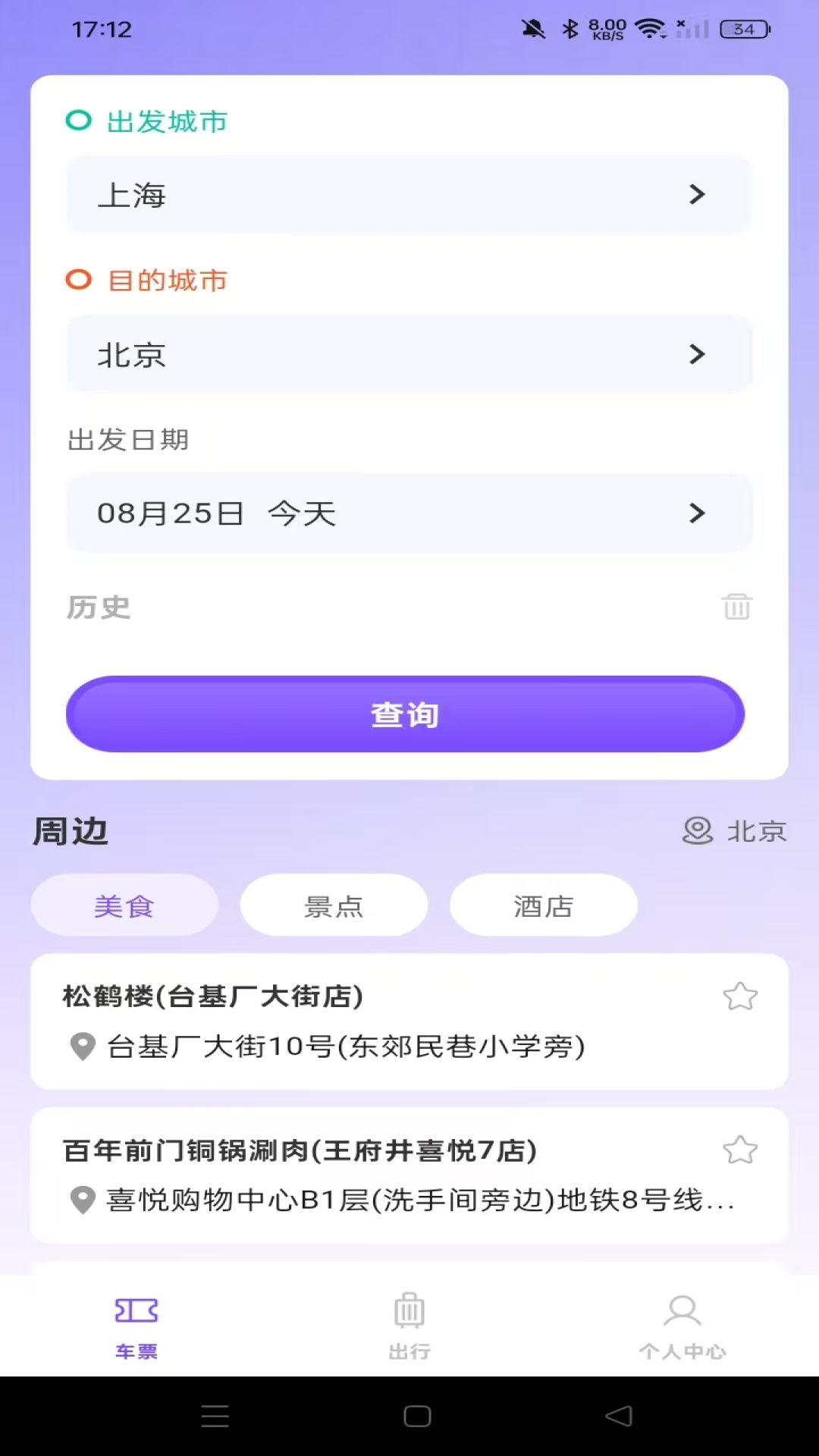The height and width of the screenshot is (1456, 819).
Task: Clear search history via trash icon
Action: [x=736, y=607]
